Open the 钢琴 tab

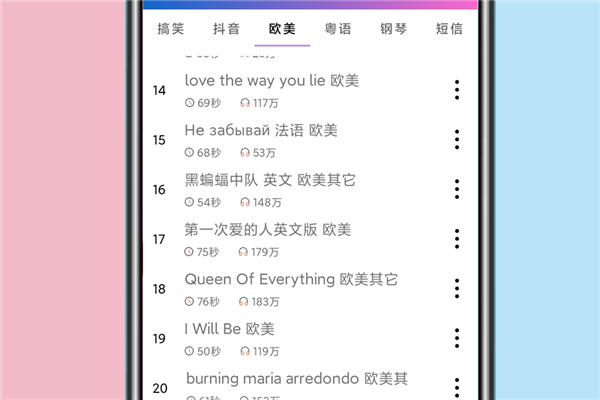[394, 29]
